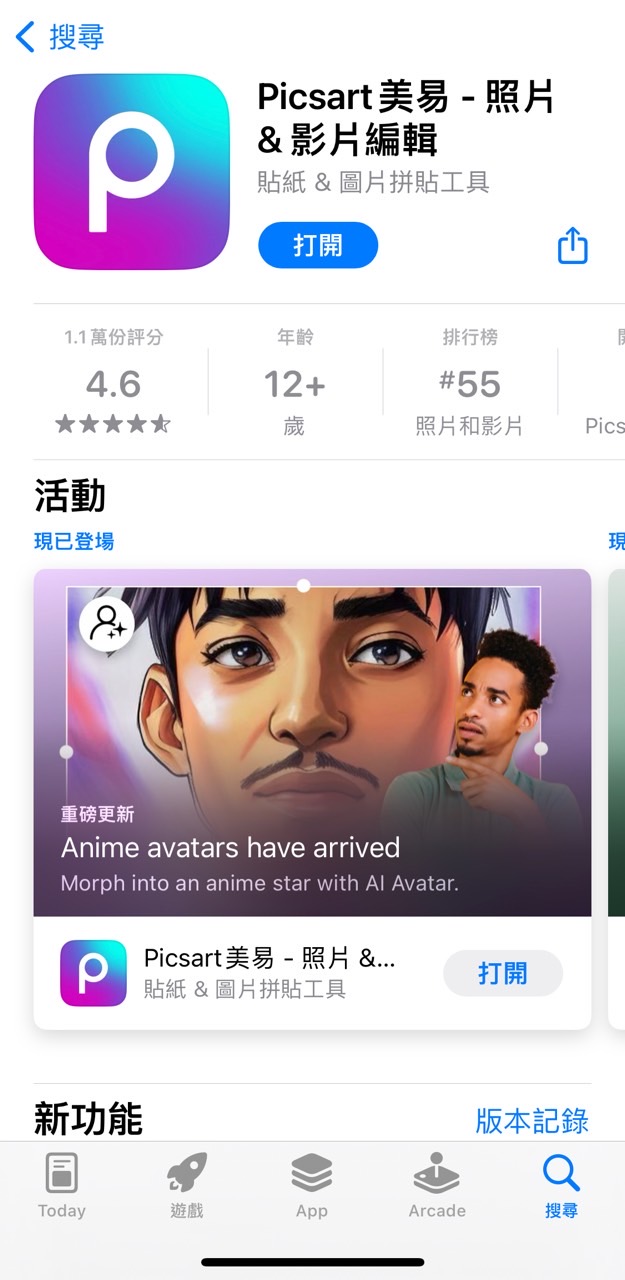Image resolution: width=625 pixels, height=1280 pixels.
Task: Switch to the Today tab
Action: pyautogui.click(x=62, y=1186)
